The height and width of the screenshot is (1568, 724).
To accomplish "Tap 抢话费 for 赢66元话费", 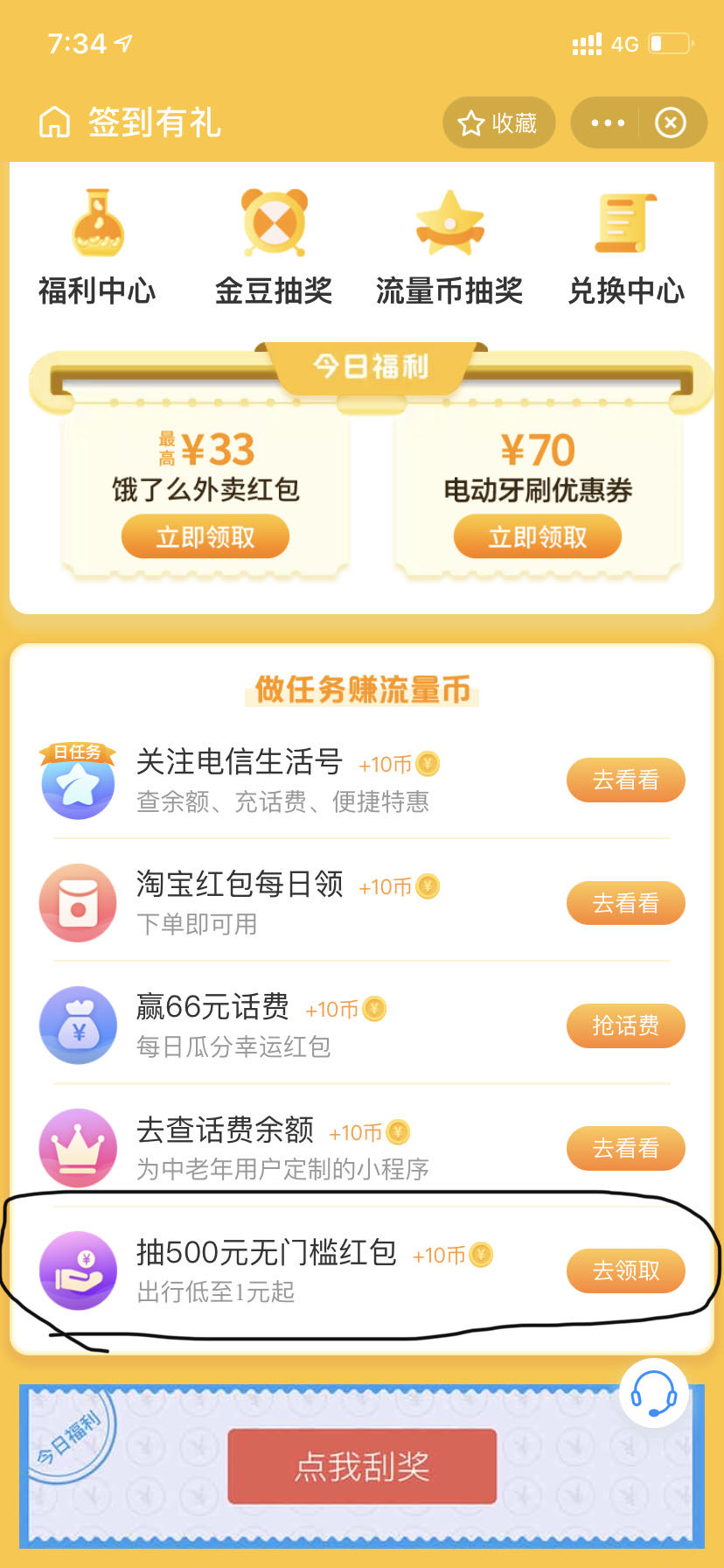I will pos(626,1025).
